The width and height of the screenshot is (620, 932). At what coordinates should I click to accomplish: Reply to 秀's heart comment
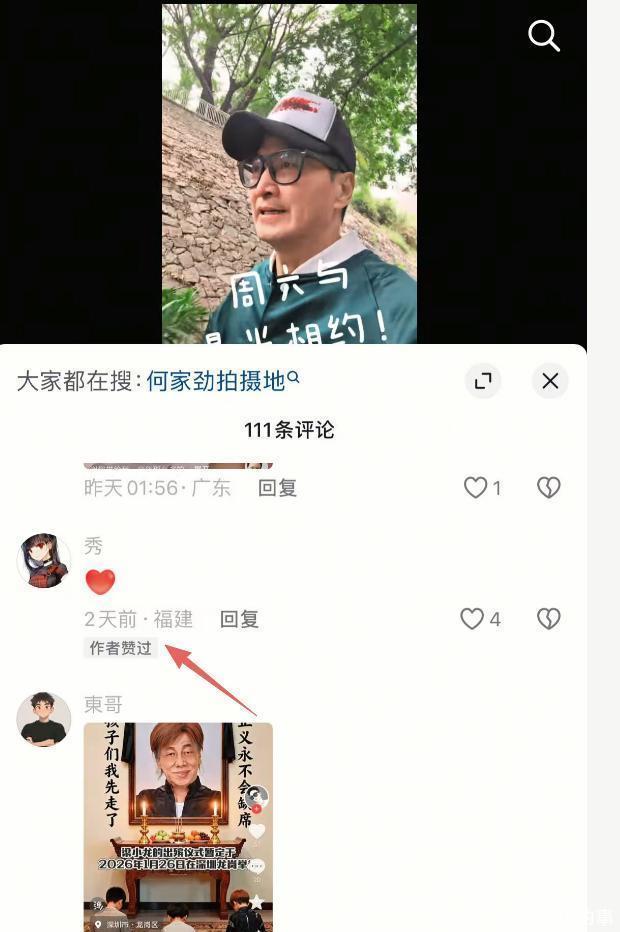coord(239,619)
